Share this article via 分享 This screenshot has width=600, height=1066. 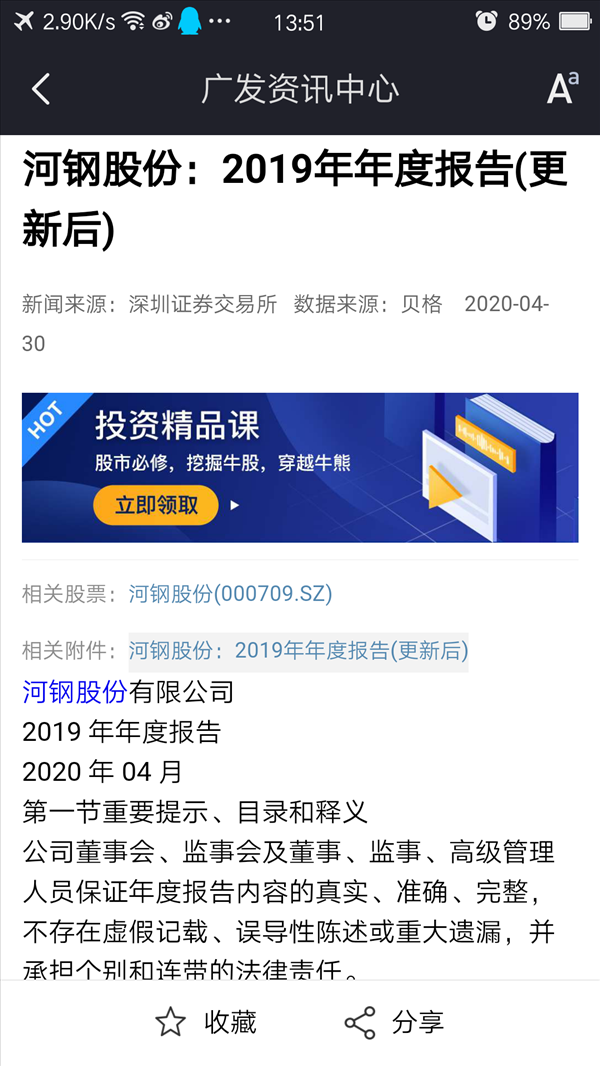(394, 1022)
